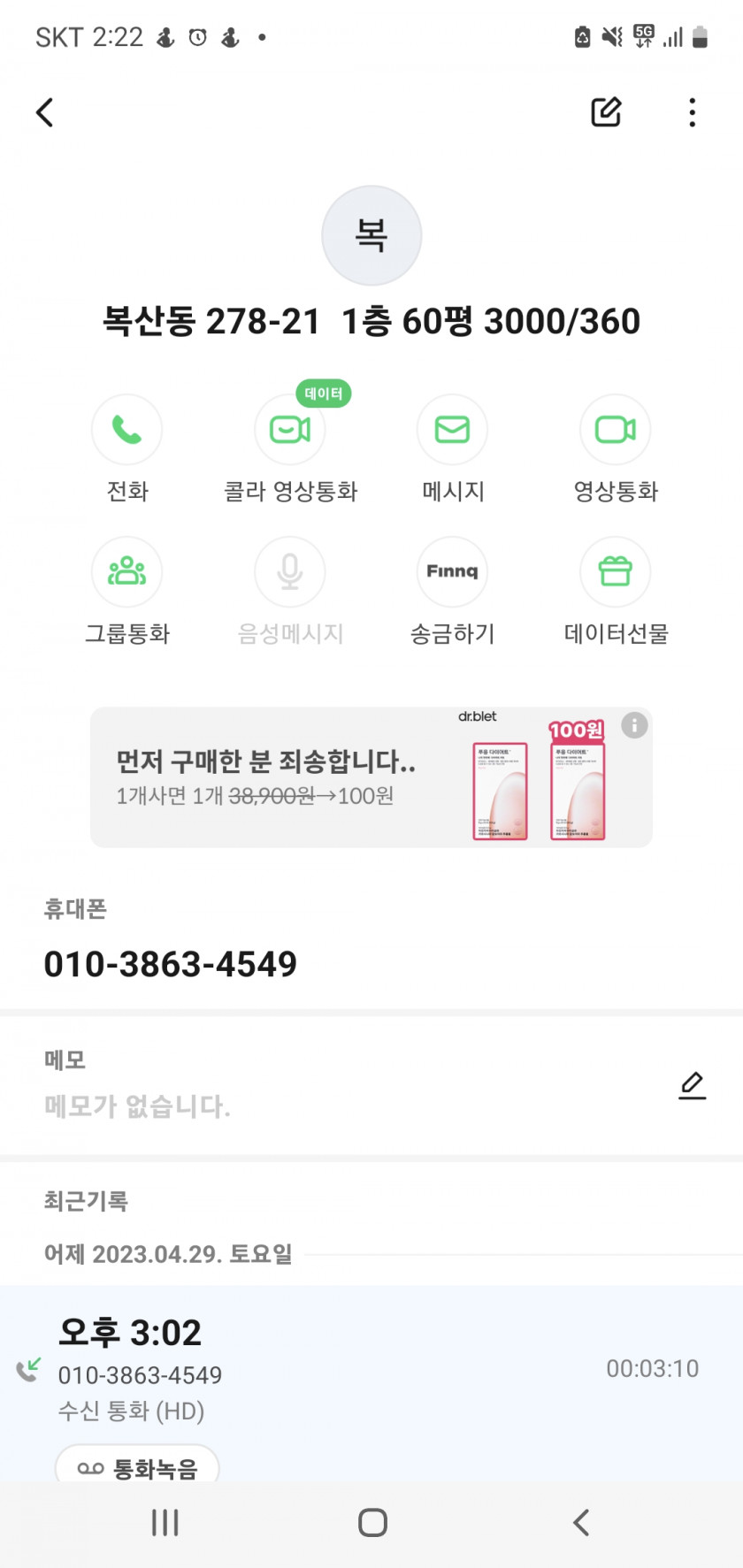Edit this contact with the pencil-square icon

point(606,112)
